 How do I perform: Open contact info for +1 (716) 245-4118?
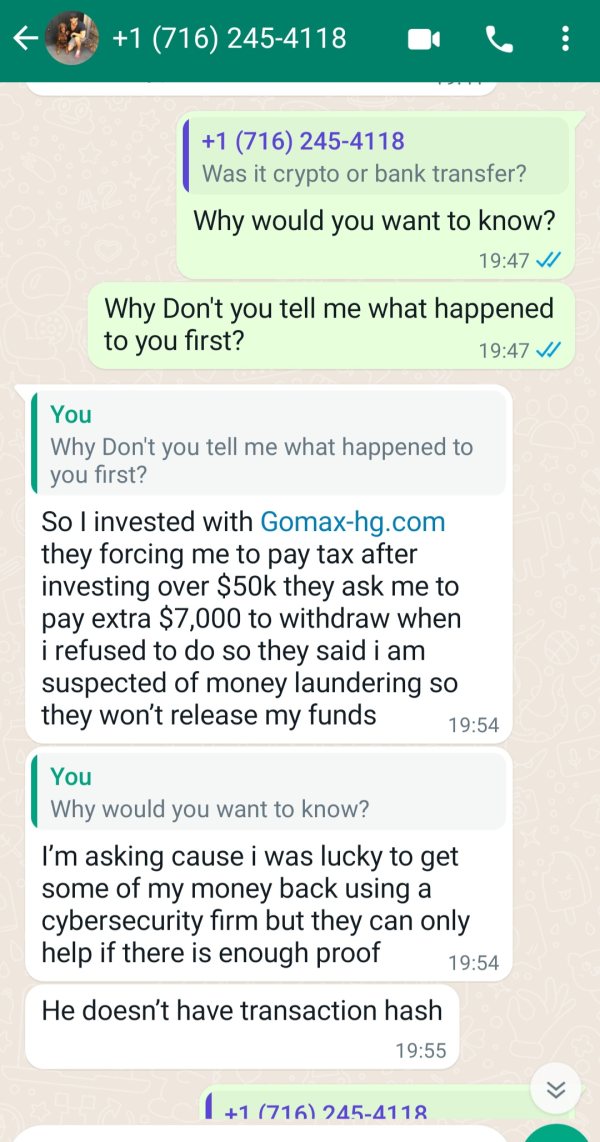(229, 38)
